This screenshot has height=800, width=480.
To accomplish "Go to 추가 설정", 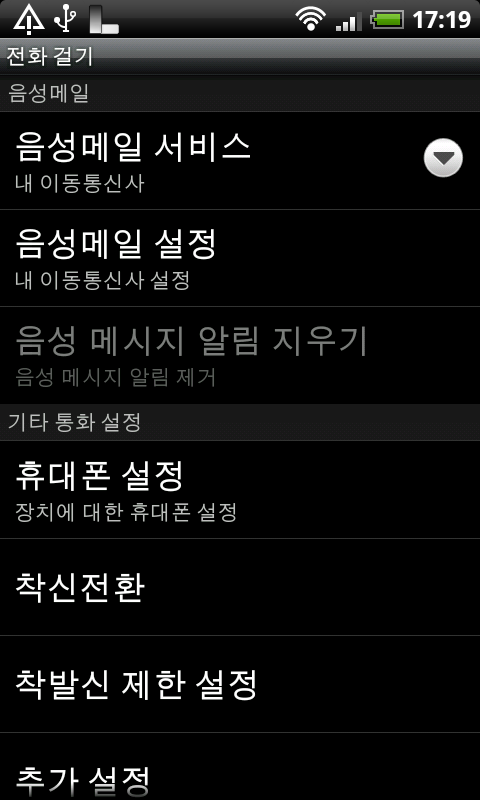I will point(240,767).
